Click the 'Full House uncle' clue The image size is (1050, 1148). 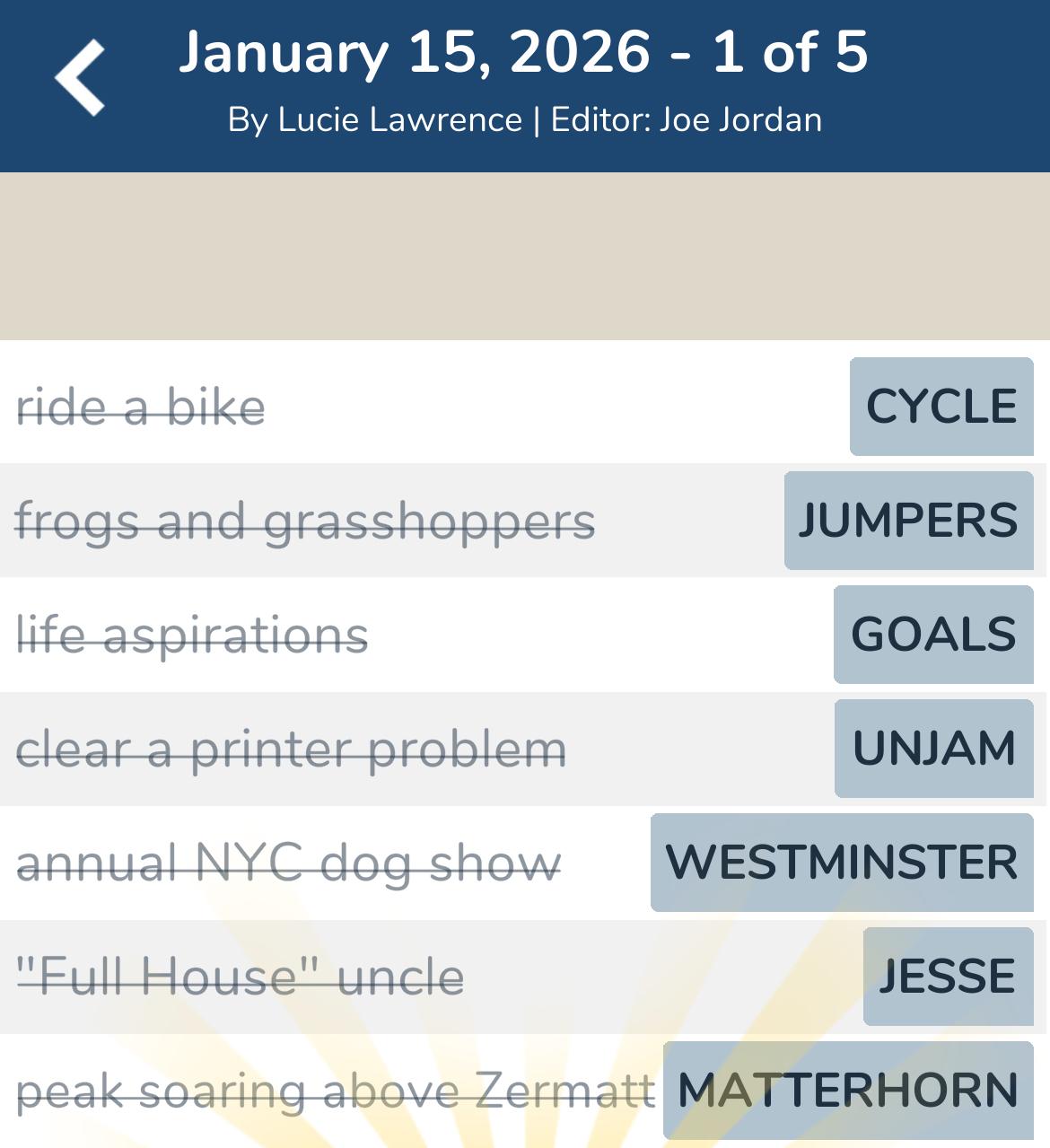(x=241, y=977)
